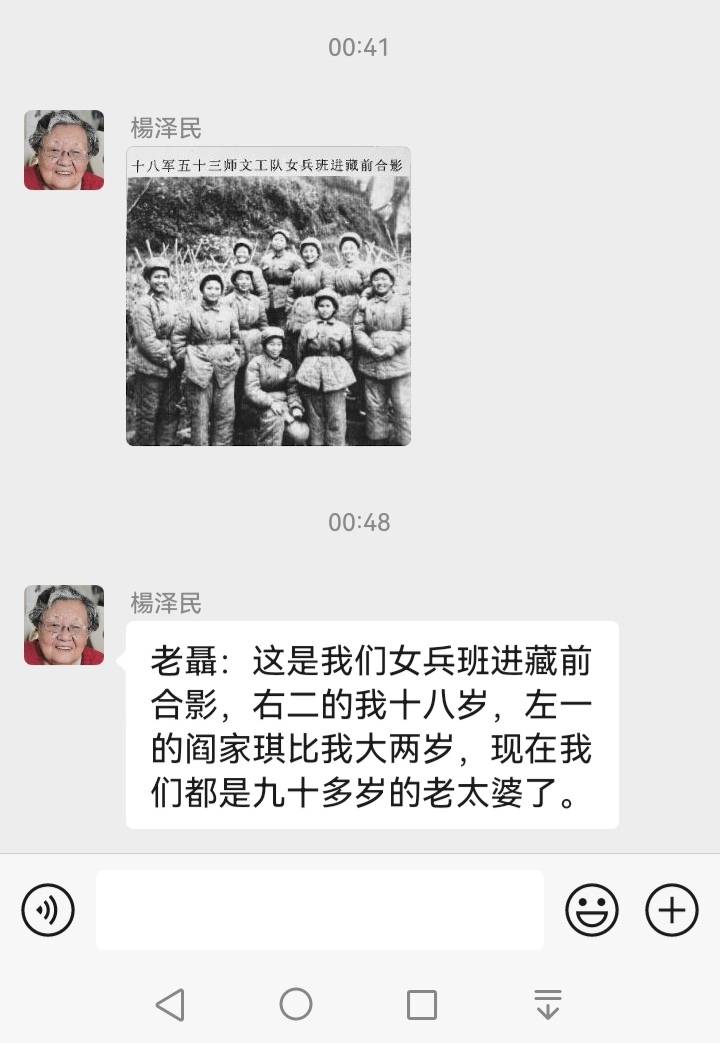Tap 楊泽民's avatar beside the text message

click(x=64, y=625)
